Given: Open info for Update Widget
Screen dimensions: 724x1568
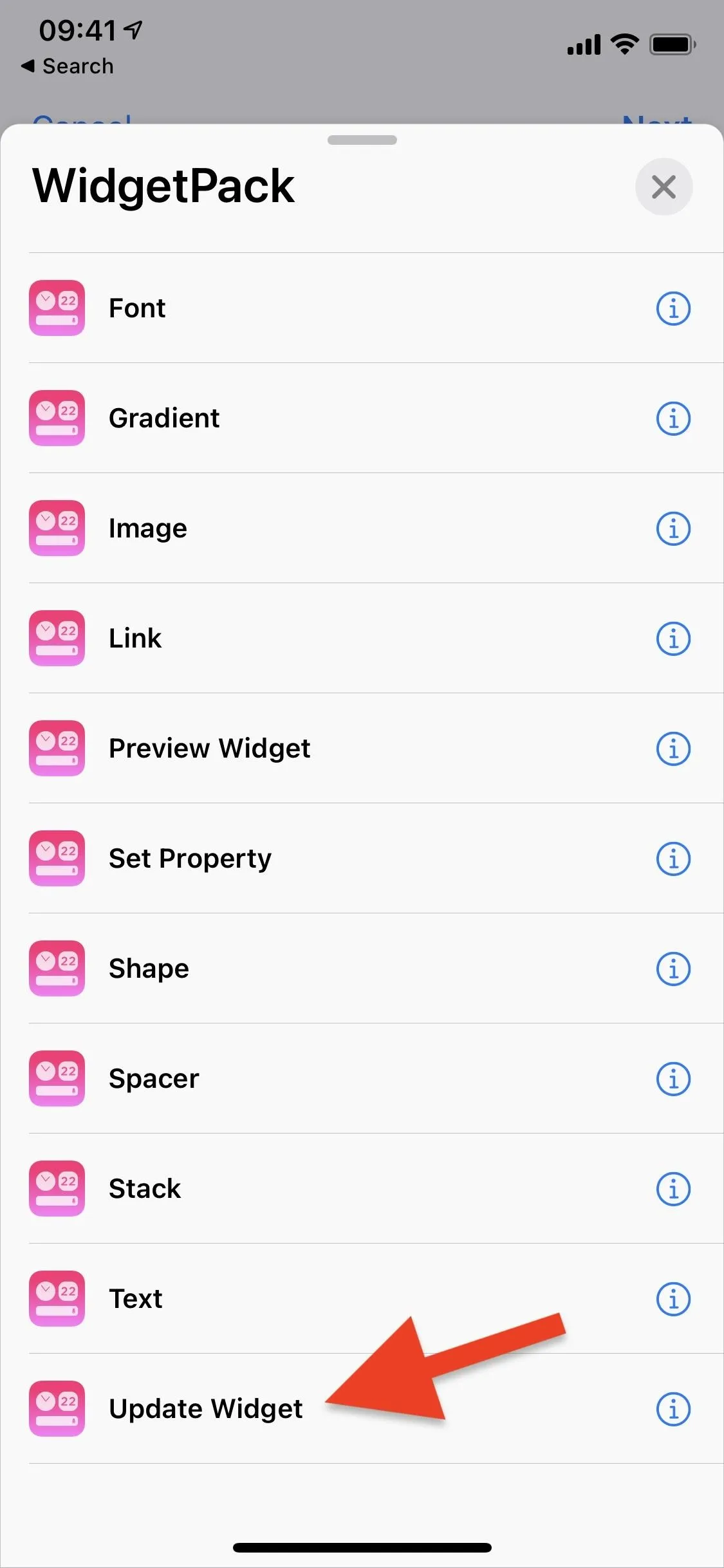Looking at the screenshot, I should (673, 1410).
